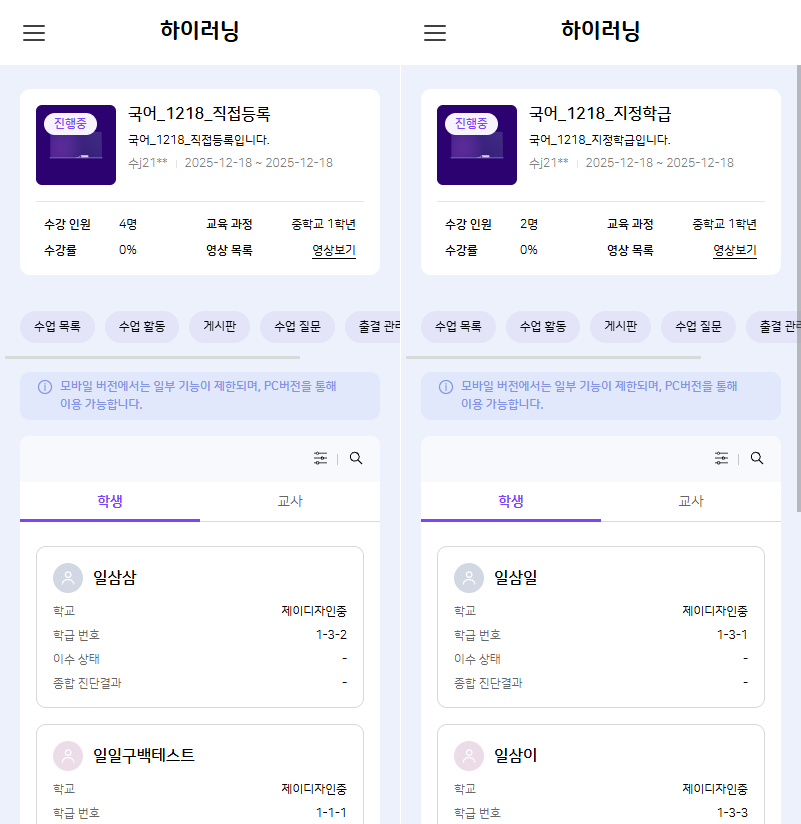Select 수업 목록 chip under 국어_1218_직접등록
Viewport: 801px width, 824px height.
[x=57, y=327]
